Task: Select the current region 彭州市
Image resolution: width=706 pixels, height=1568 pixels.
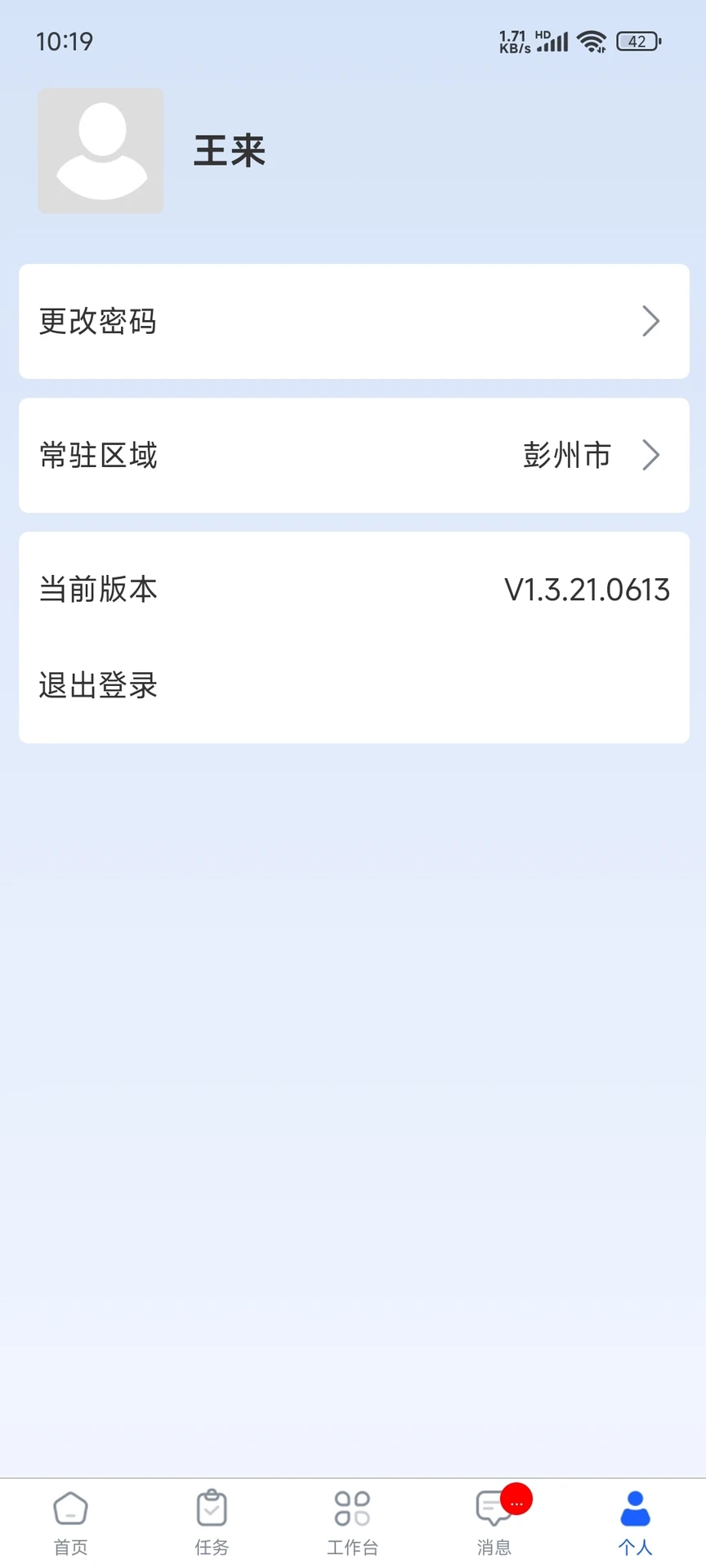Action: pyautogui.click(x=566, y=455)
